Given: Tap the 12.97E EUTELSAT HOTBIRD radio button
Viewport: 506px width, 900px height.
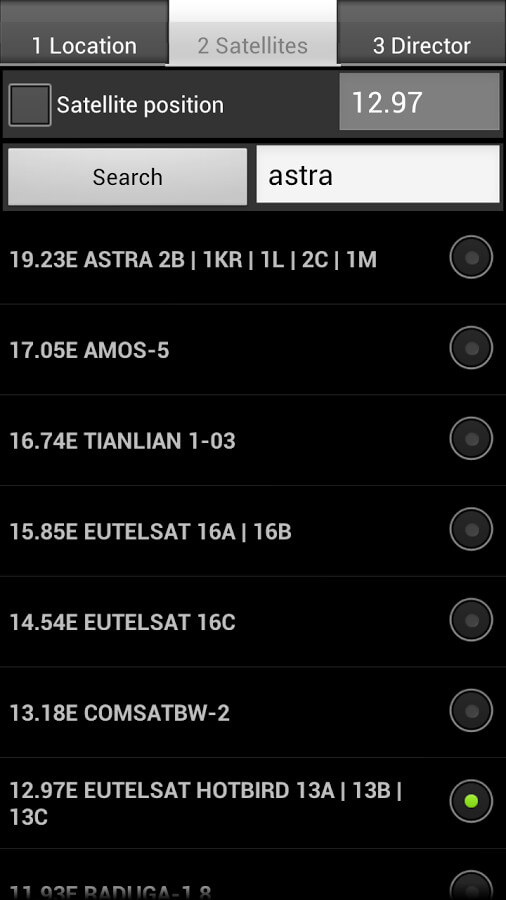Looking at the screenshot, I should [471, 801].
